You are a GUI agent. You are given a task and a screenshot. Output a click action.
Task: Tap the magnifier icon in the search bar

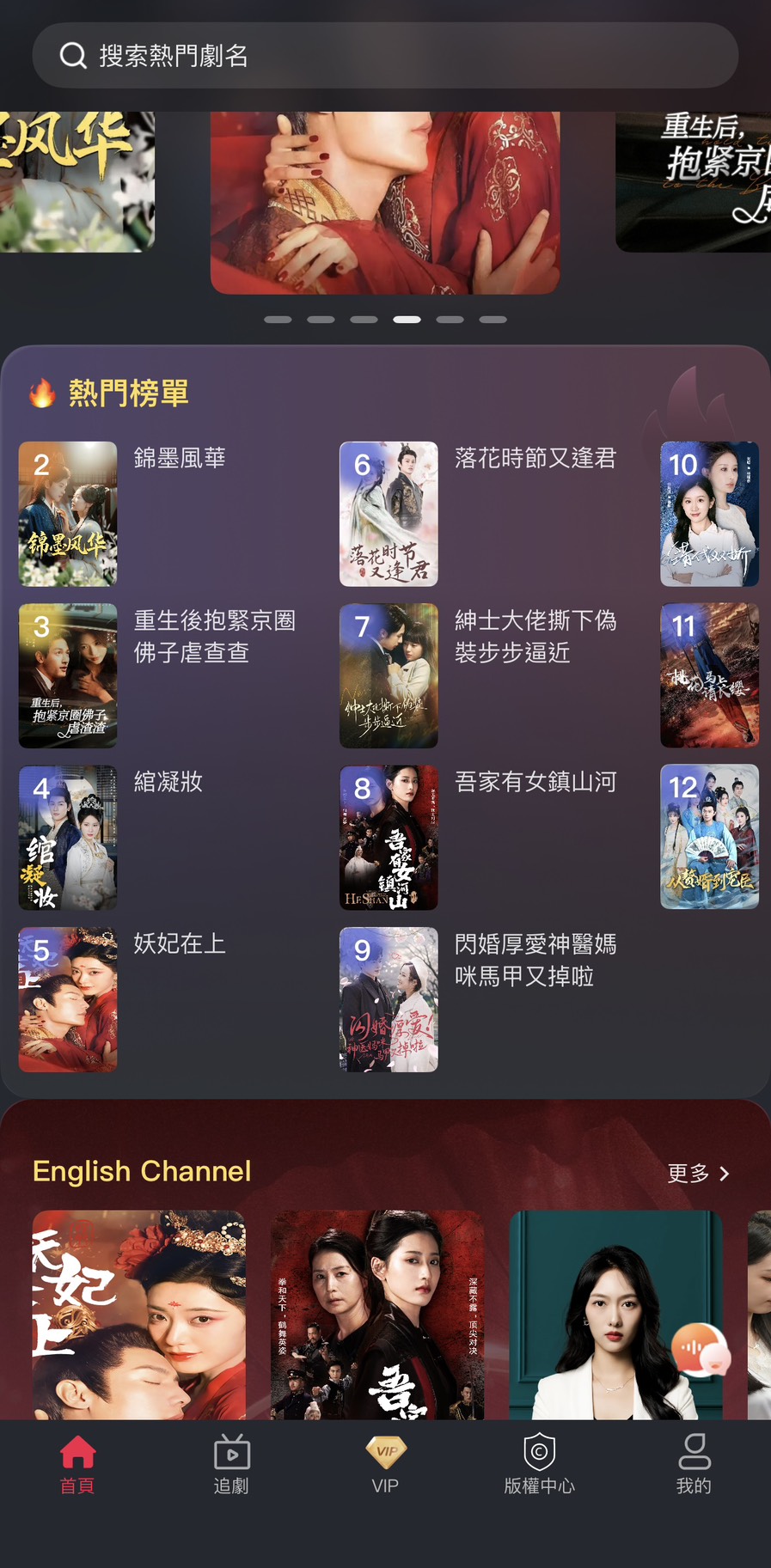(x=72, y=55)
